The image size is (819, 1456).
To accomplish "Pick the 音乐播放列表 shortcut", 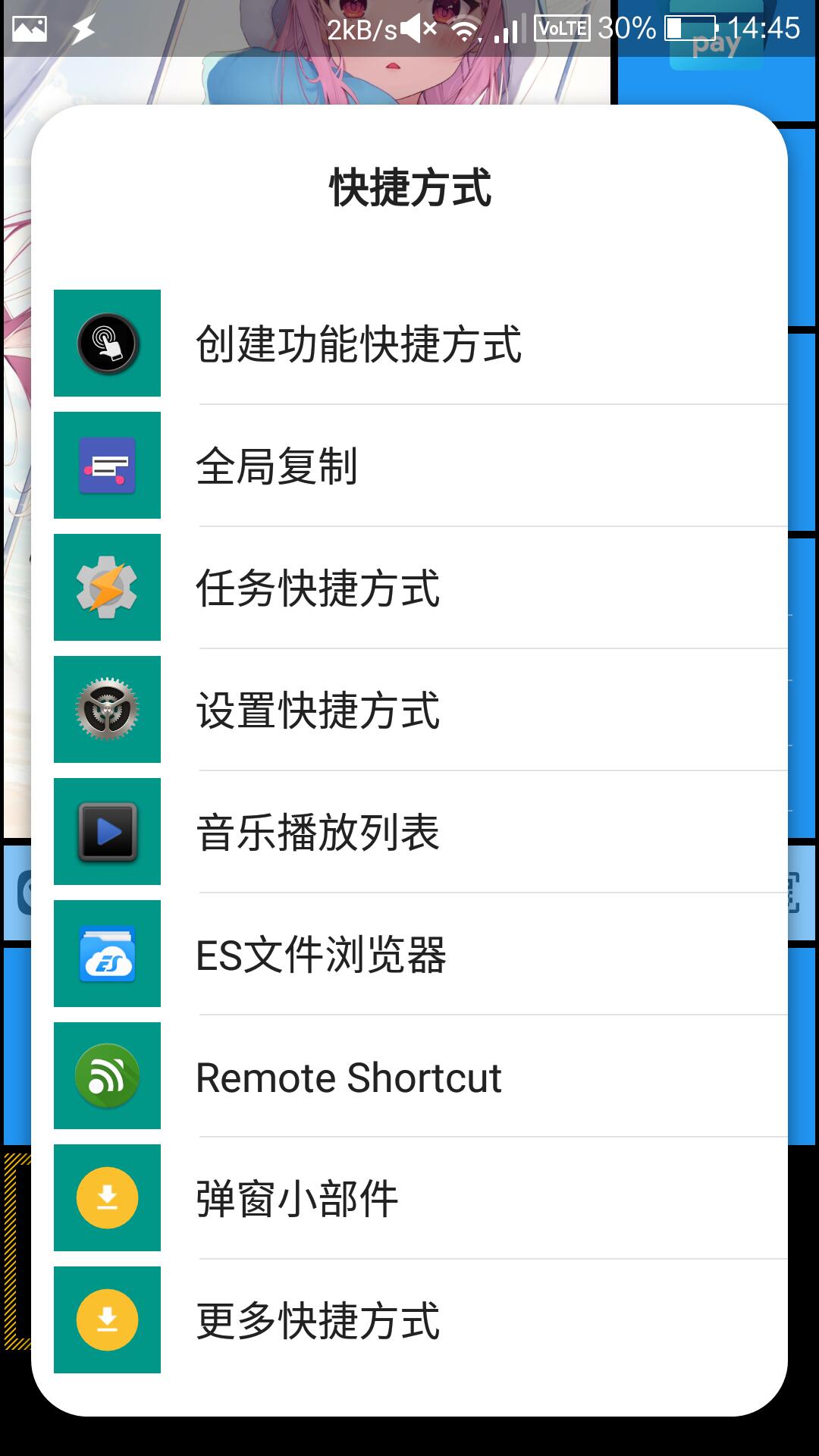I will 318,832.
